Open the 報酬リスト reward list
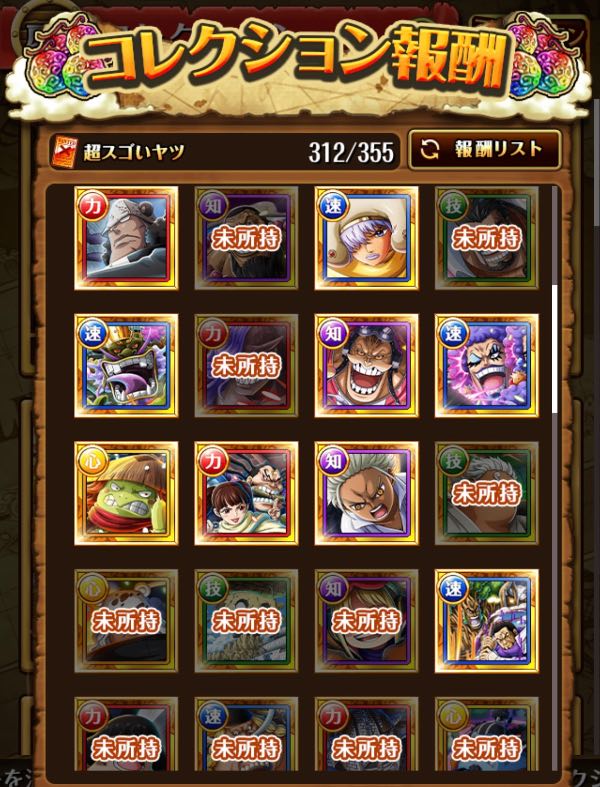600x787 pixels. point(484,150)
